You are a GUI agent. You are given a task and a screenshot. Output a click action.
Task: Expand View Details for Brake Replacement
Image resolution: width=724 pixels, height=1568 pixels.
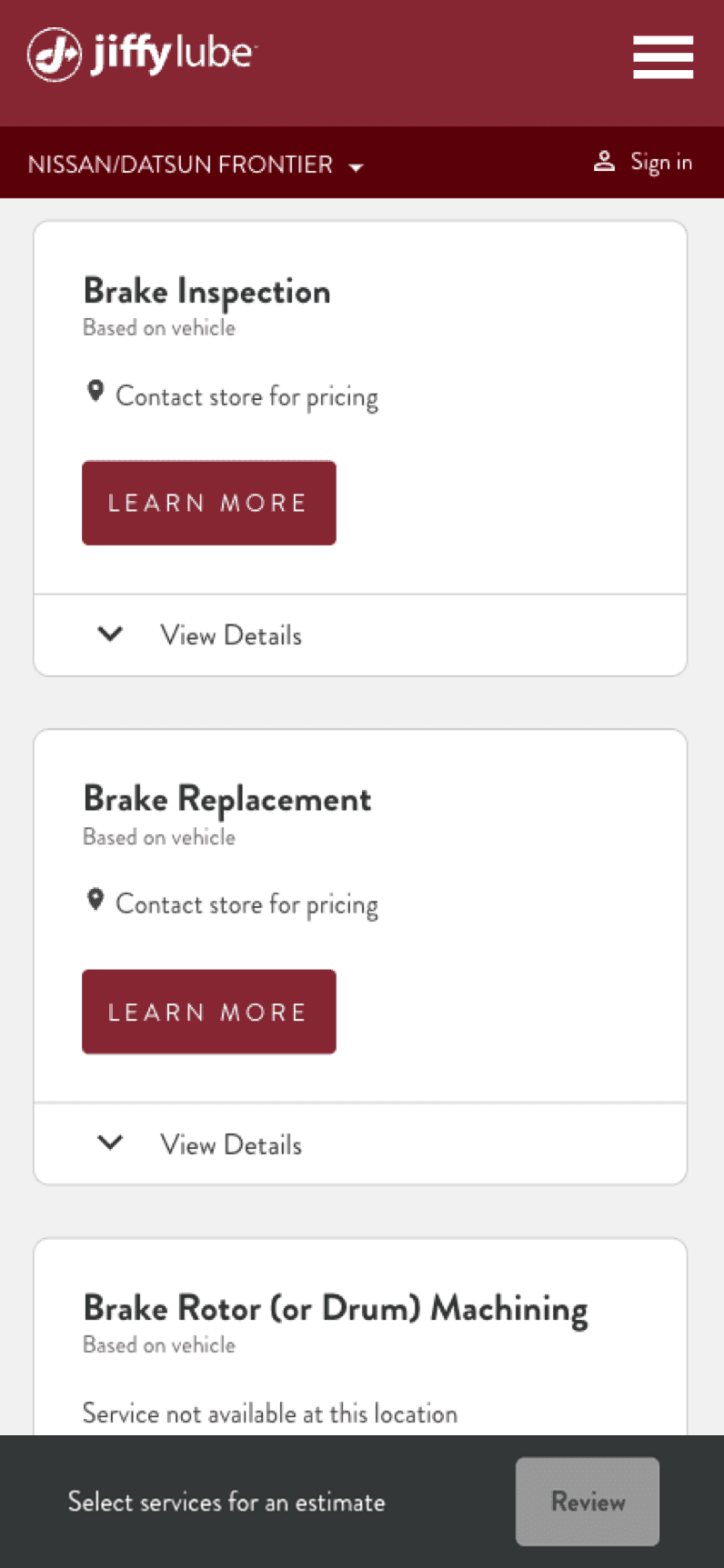(200, 1144)
